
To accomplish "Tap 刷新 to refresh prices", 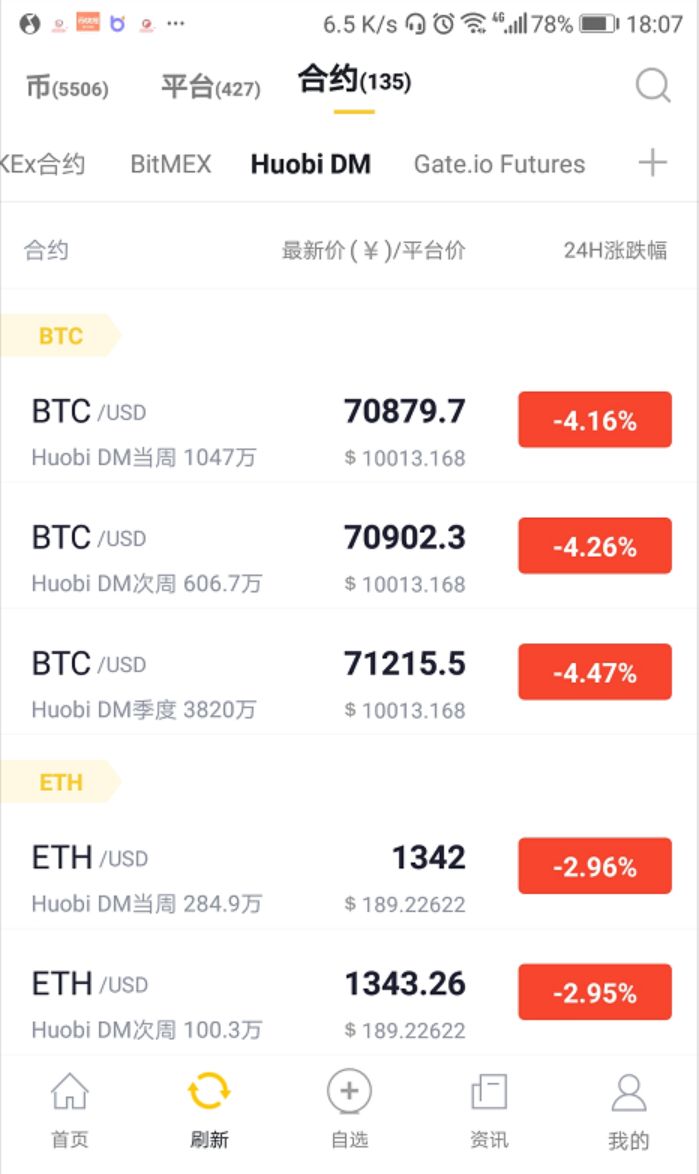I will pos(209,1110).
